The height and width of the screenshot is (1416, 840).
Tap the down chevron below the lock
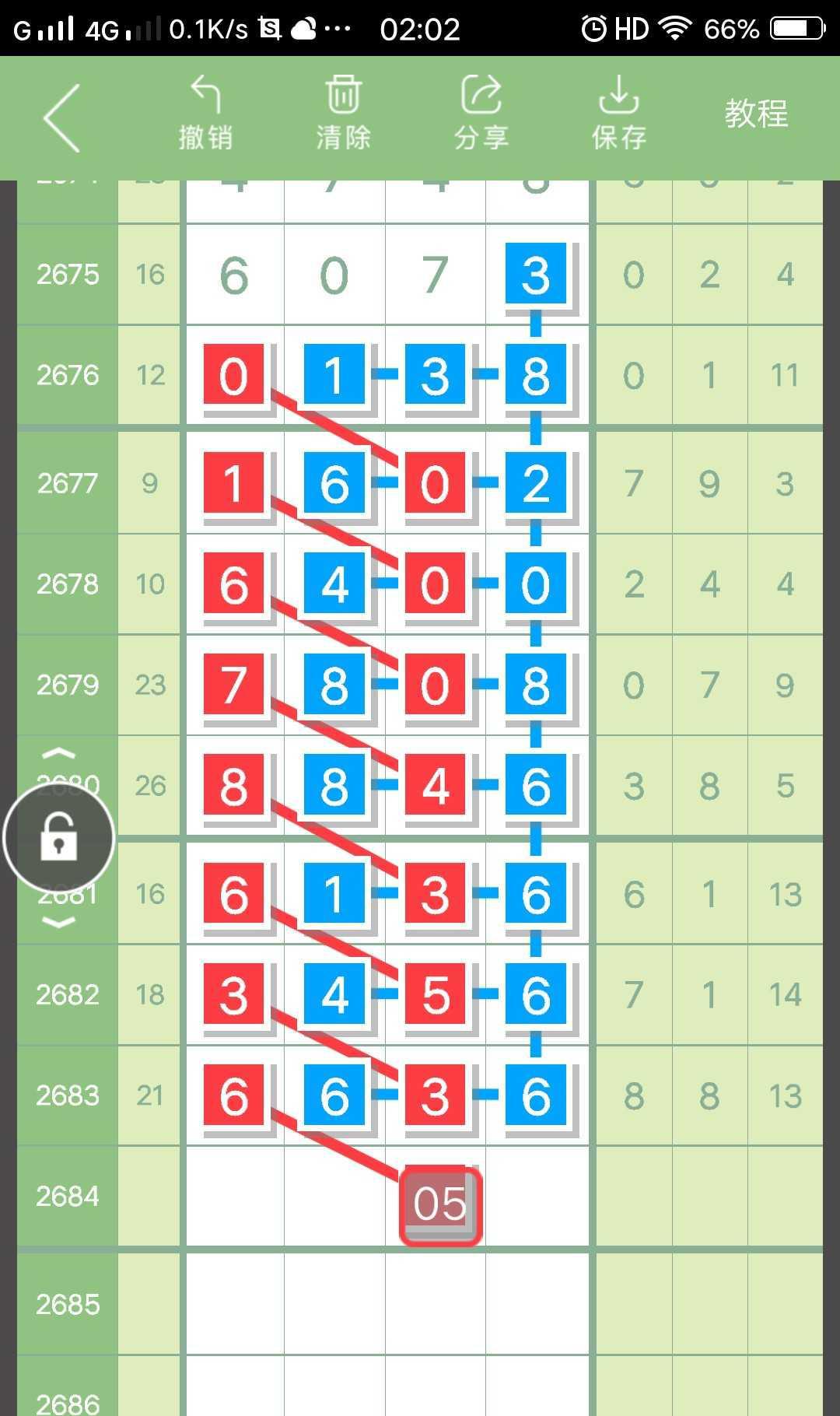click(58, 923)
